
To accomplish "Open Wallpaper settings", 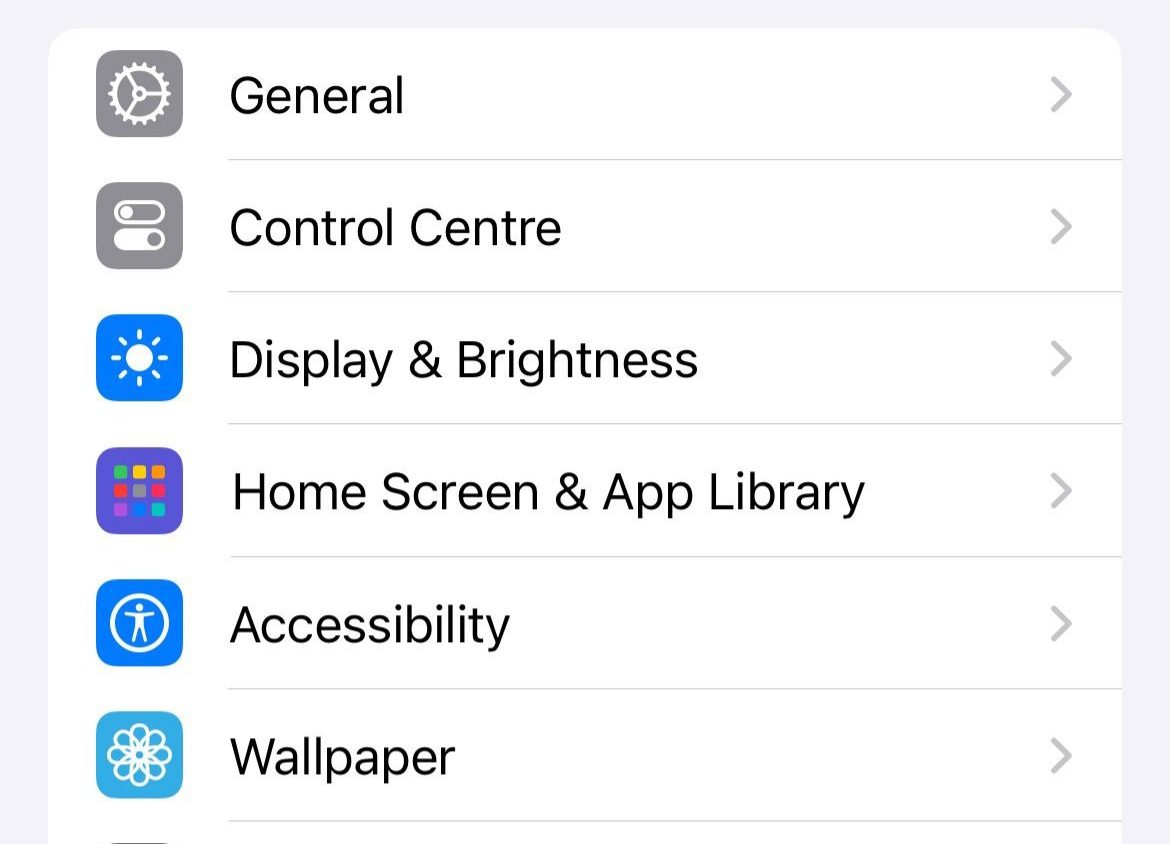I will (x=584, y=756).
